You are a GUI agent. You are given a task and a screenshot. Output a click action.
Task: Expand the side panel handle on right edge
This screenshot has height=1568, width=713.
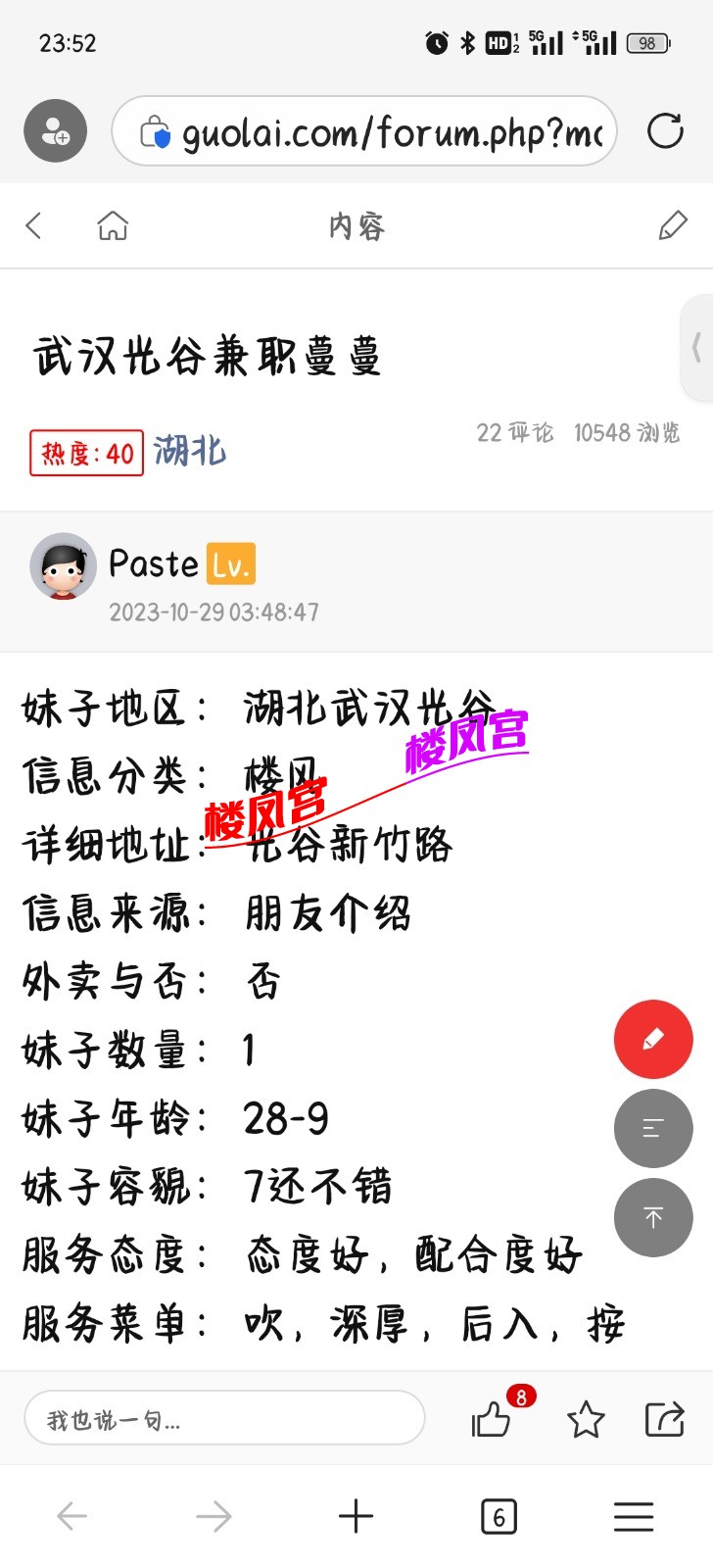point(697,348)
